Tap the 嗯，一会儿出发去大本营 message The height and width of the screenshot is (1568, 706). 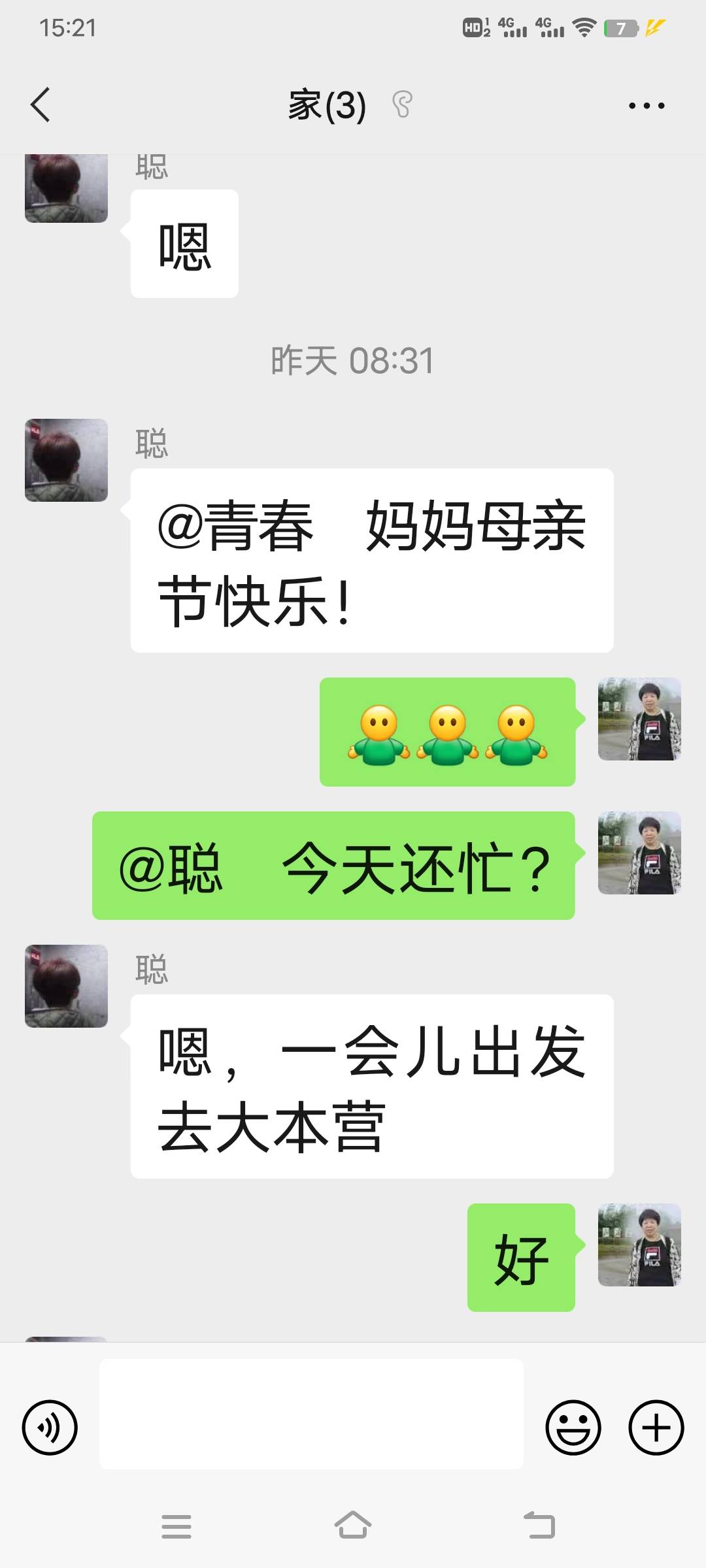coord(373,1088)
